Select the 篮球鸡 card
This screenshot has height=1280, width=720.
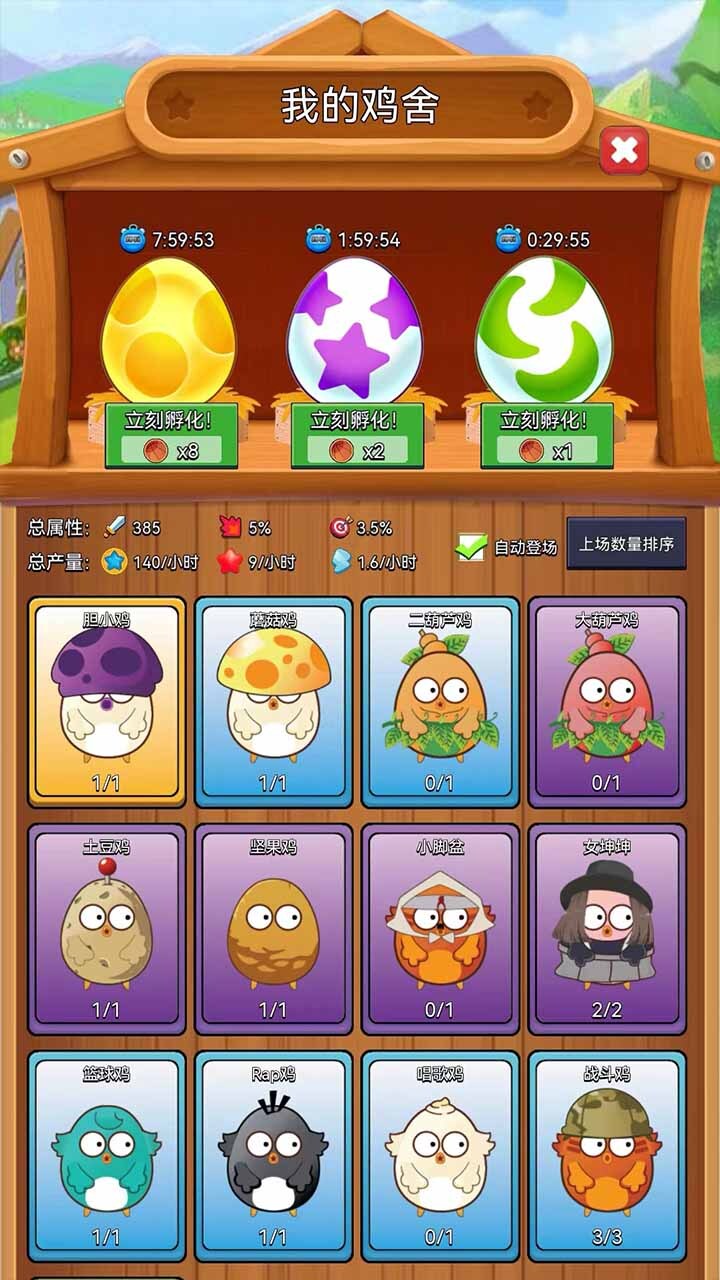[107, 1155]
